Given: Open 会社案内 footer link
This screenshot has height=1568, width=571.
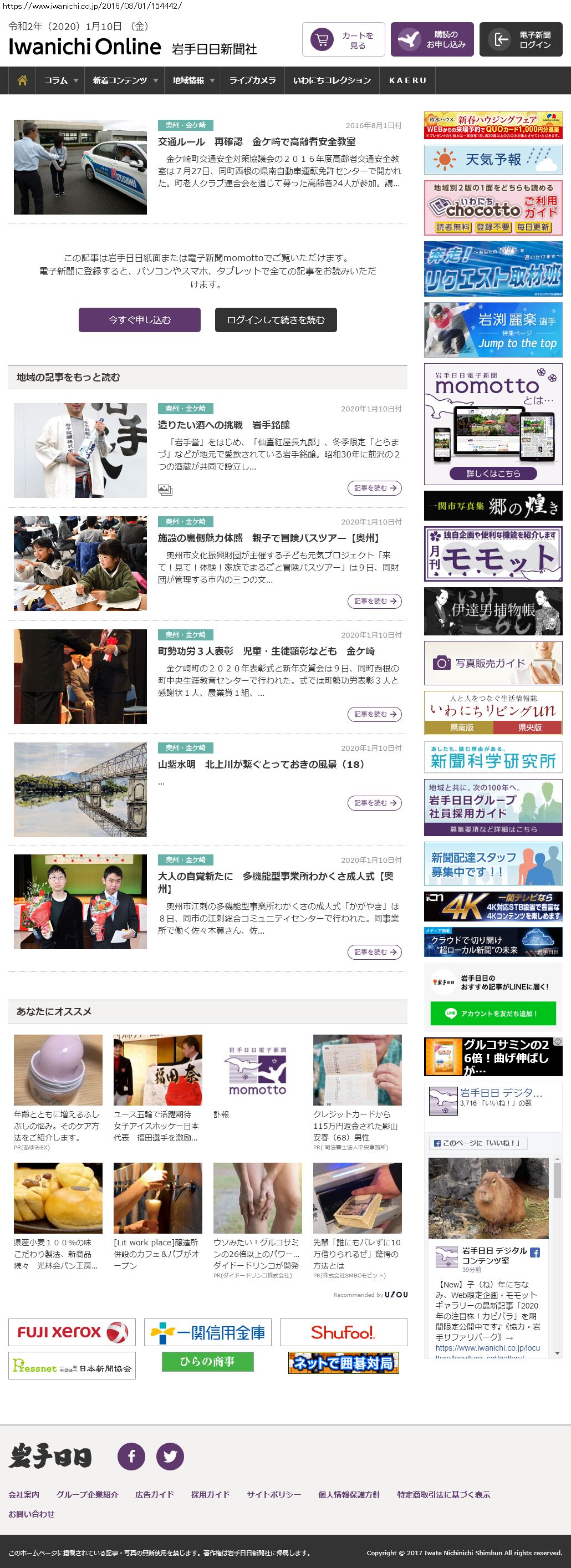Looking at the screenshot, I should 24,1494.
